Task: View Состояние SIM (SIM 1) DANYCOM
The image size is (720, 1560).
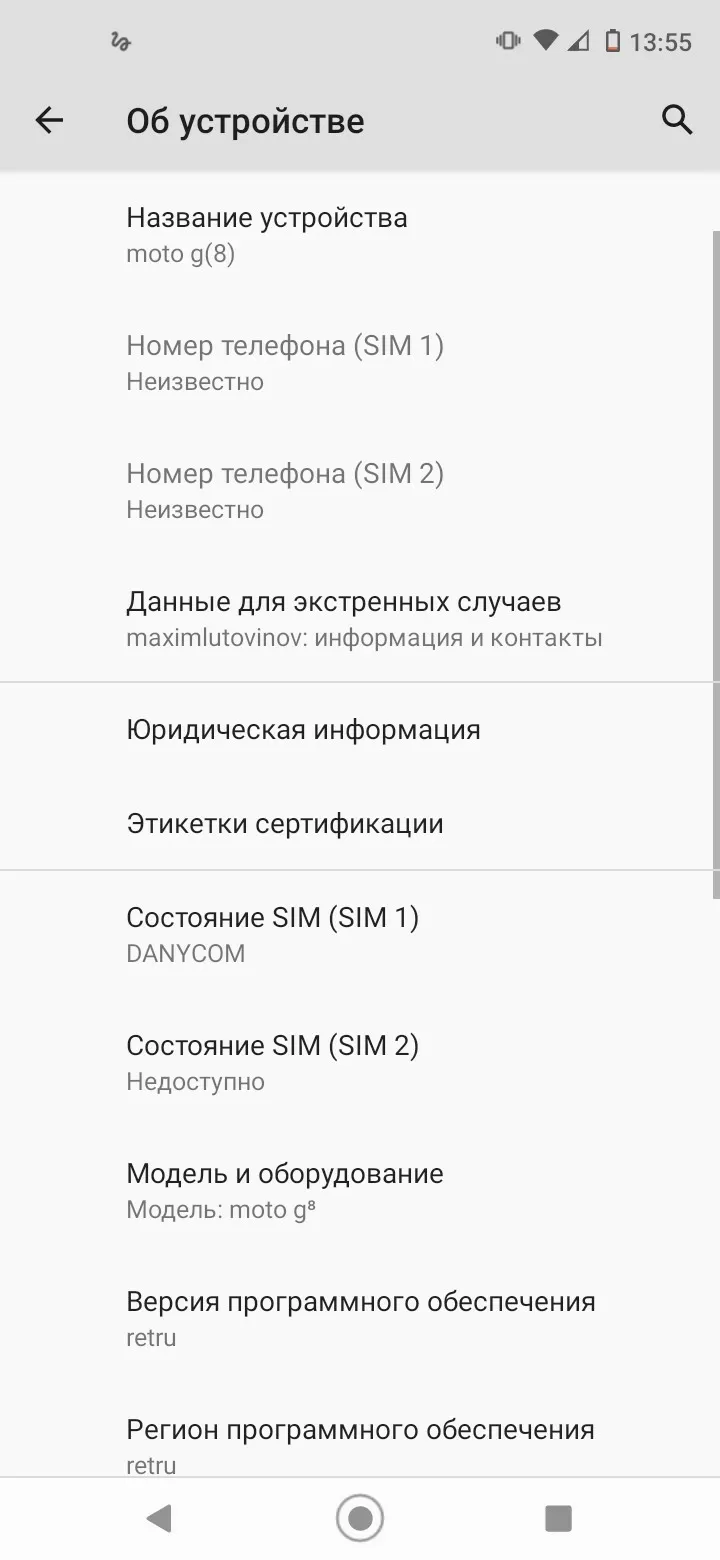Action: [360, 935]
